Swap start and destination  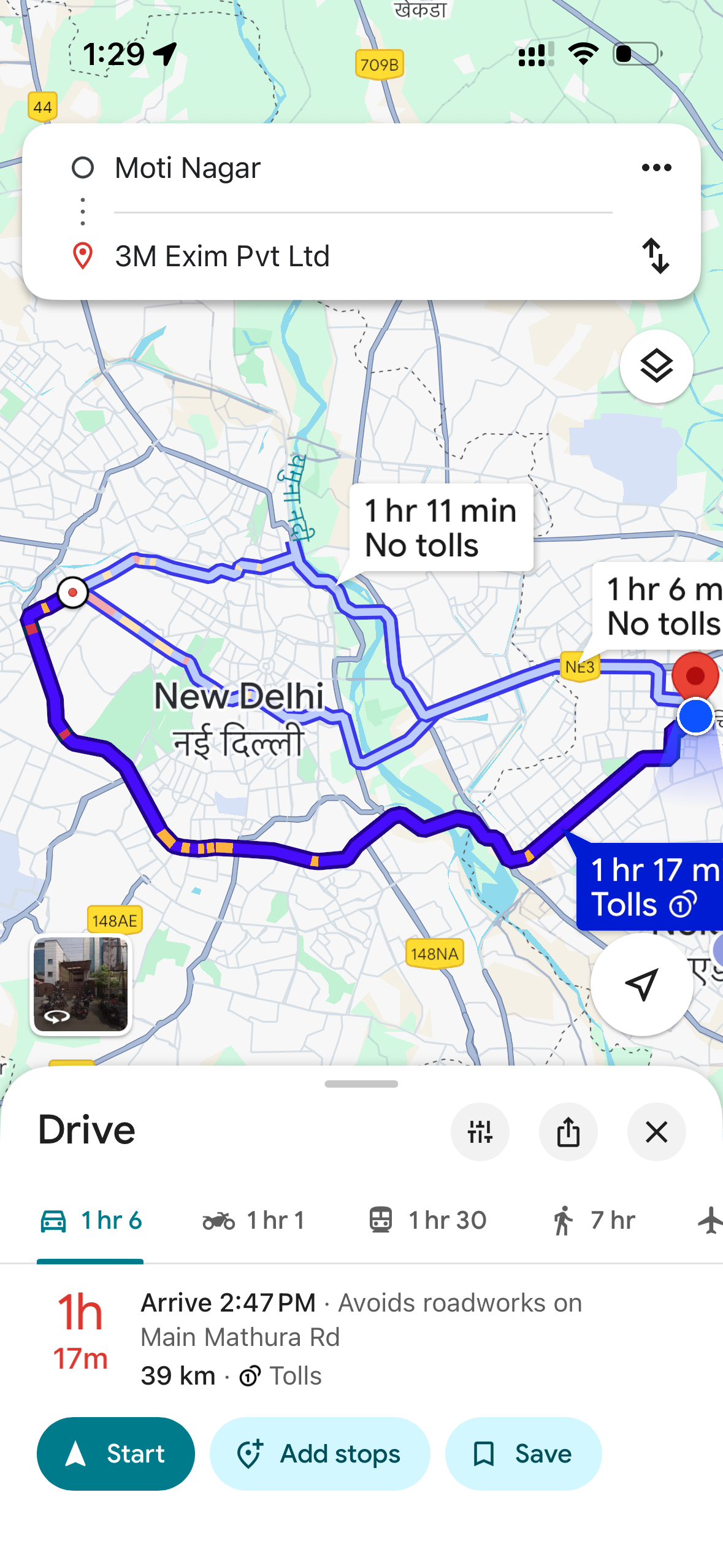(656, 256)
